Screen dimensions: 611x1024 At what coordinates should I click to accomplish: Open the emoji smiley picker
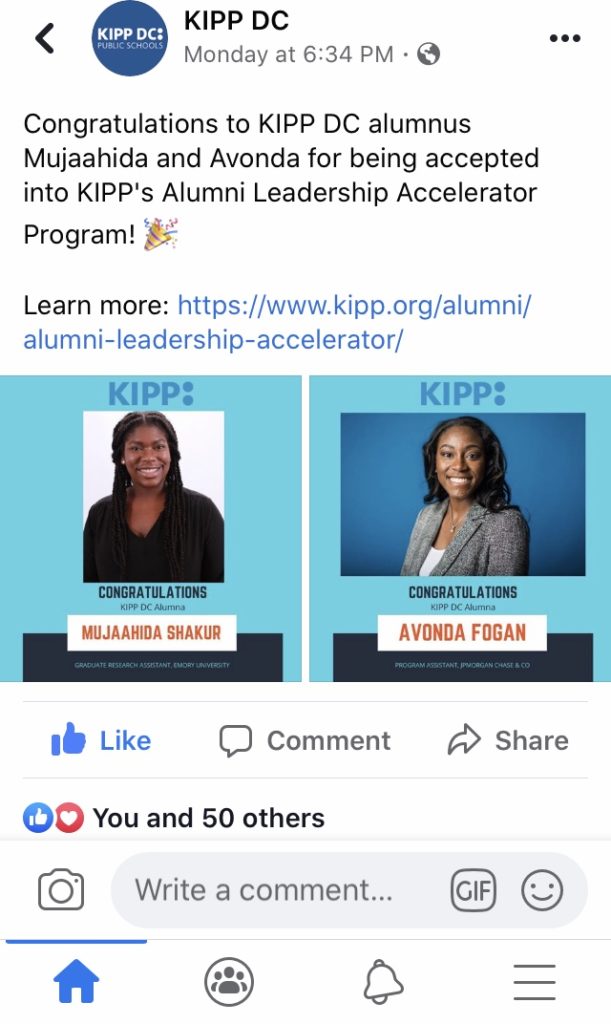(x=541, y=890)
